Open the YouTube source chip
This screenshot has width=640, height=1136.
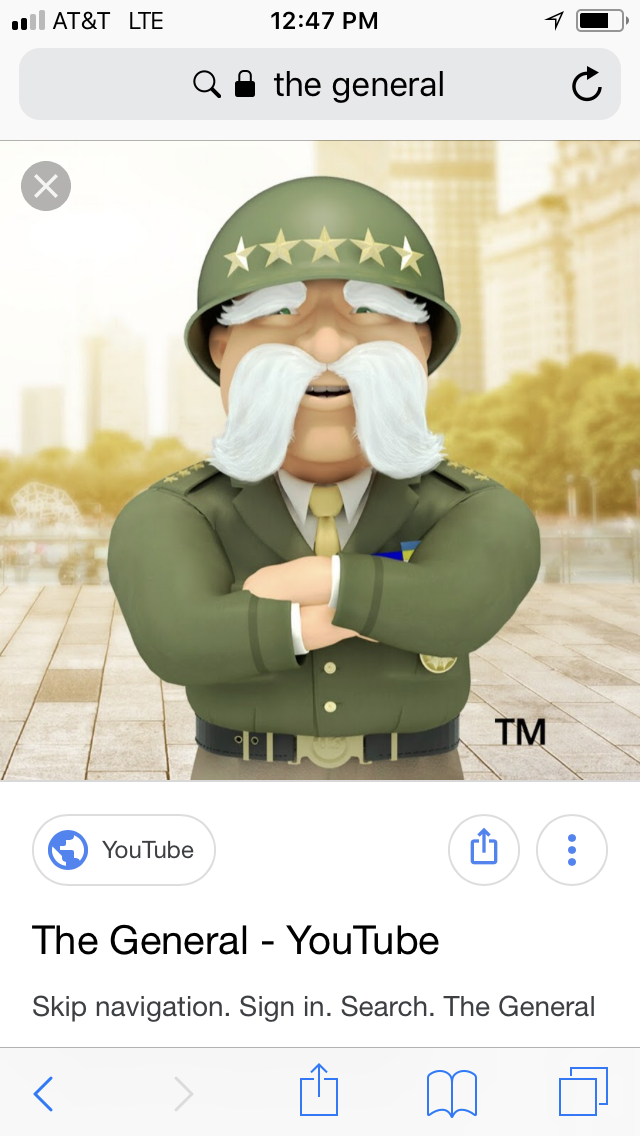click(124, 850)
